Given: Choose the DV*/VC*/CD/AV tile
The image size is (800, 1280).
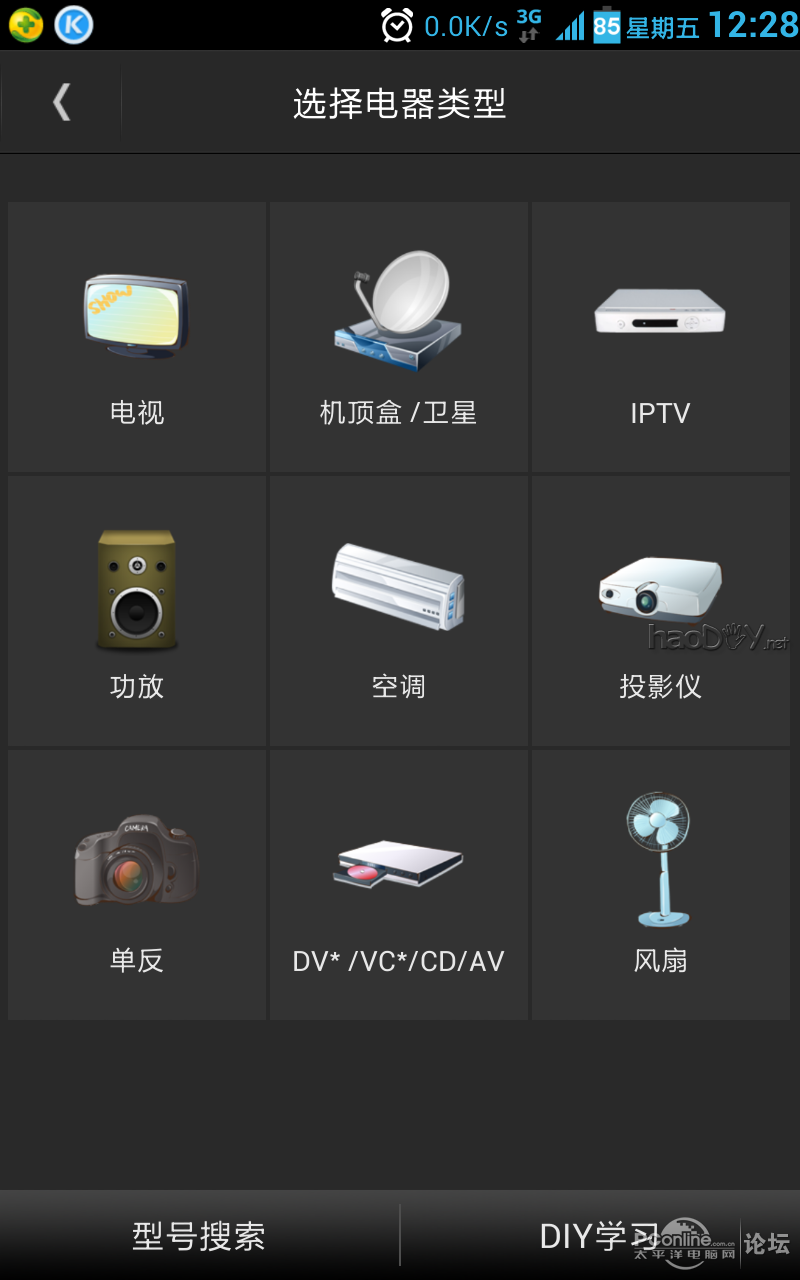Looking at the screenshot, I should click(x=399, y=885).
